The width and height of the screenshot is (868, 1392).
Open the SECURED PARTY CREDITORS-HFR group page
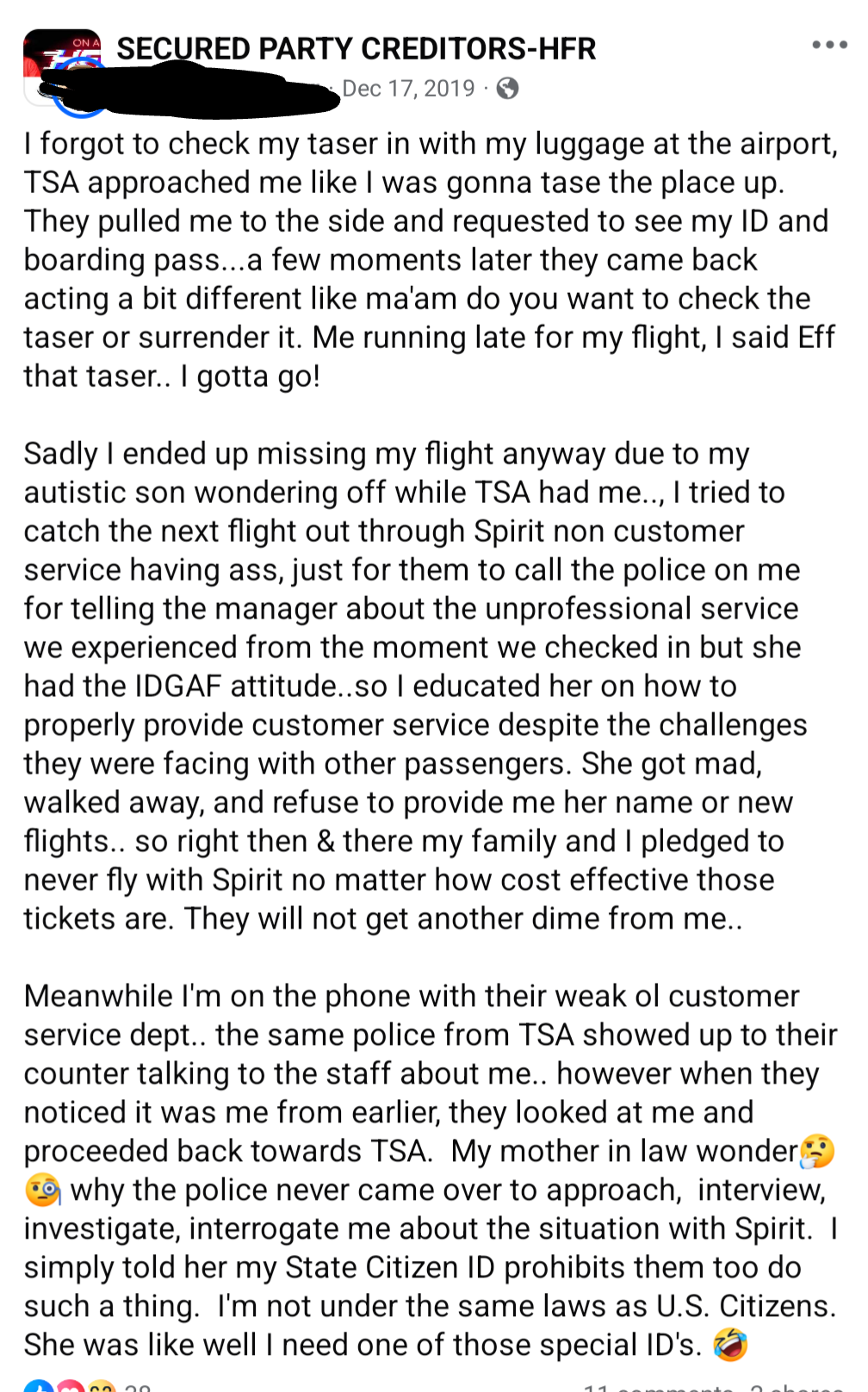click(356, 49)
